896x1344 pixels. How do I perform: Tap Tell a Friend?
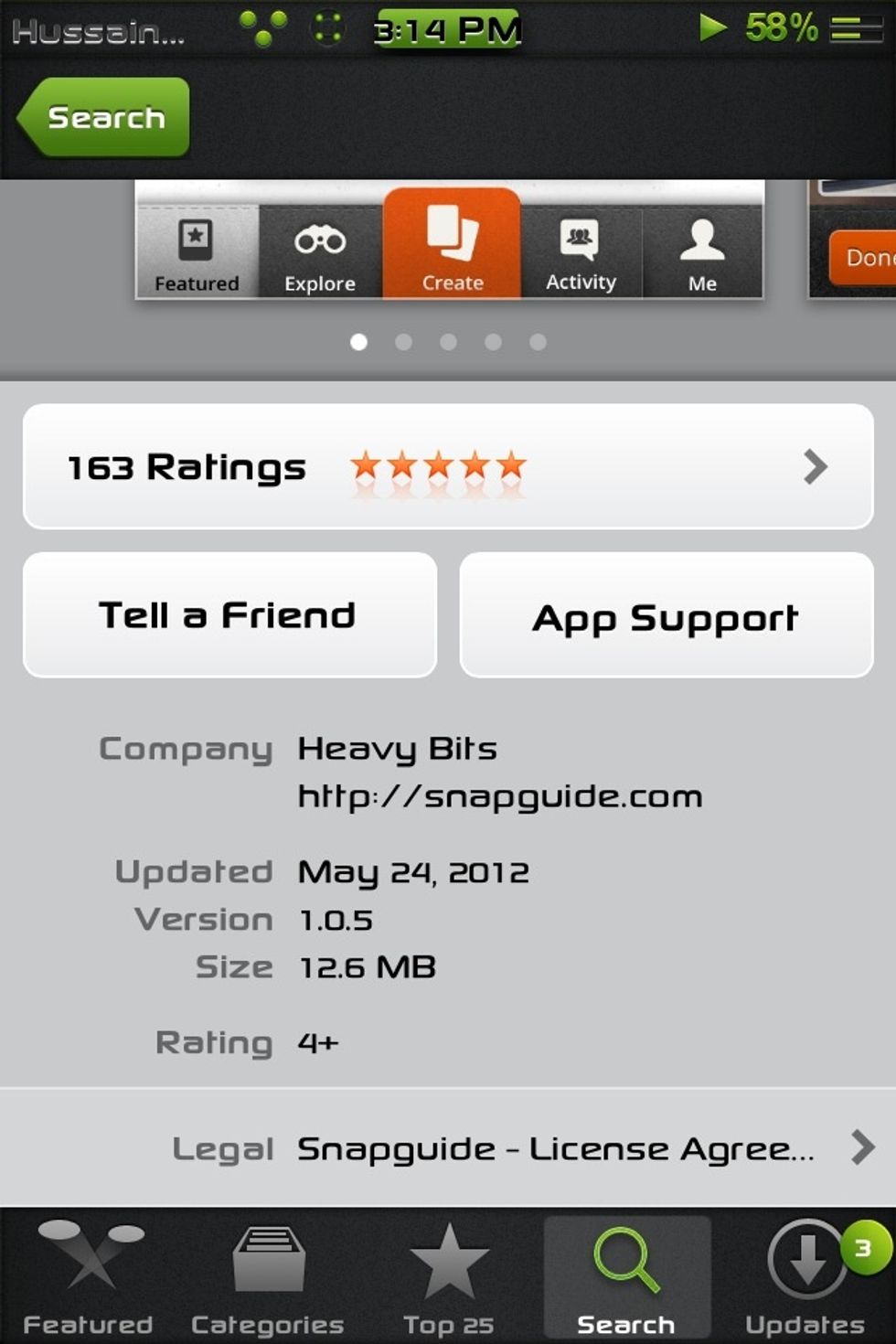[228, 613]
